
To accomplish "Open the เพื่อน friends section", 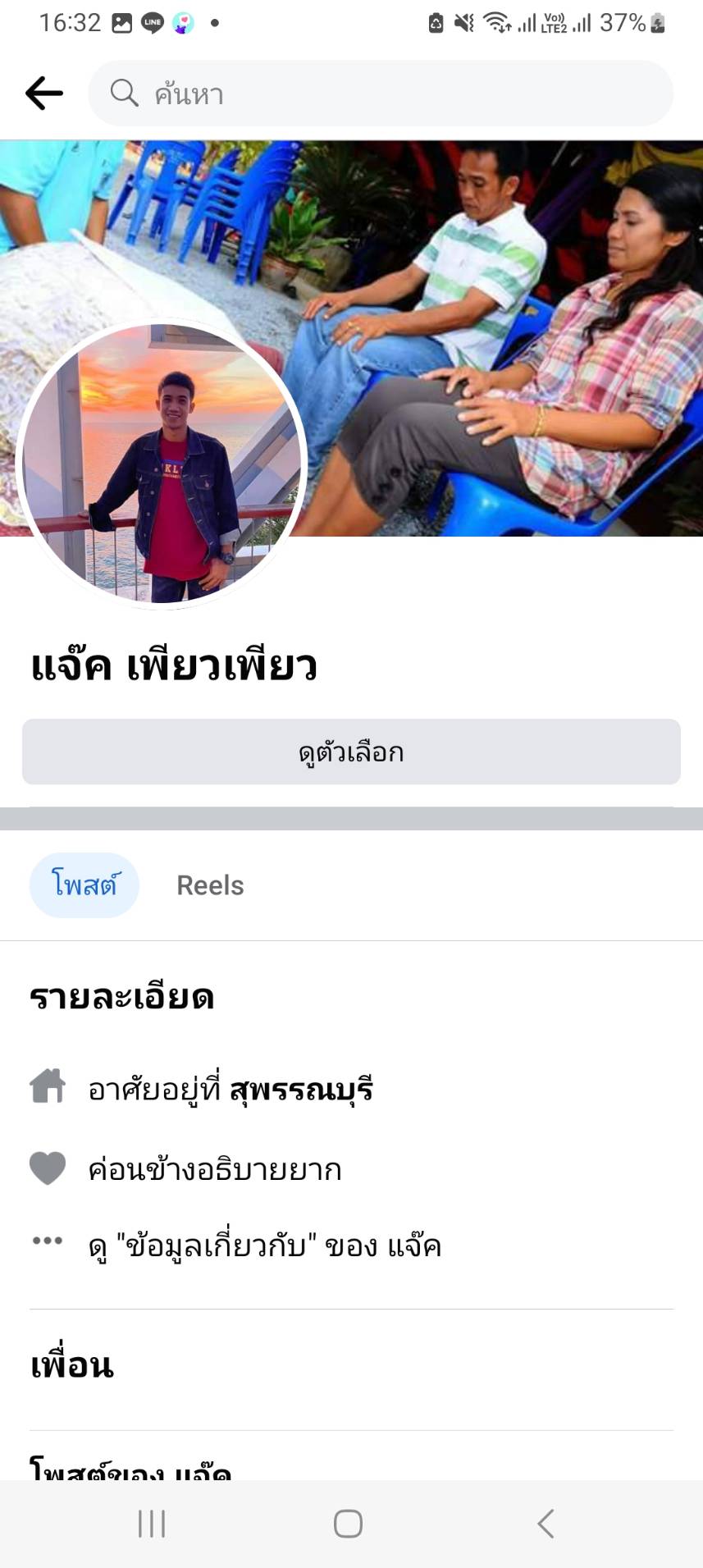I will tap(72, 1365).
